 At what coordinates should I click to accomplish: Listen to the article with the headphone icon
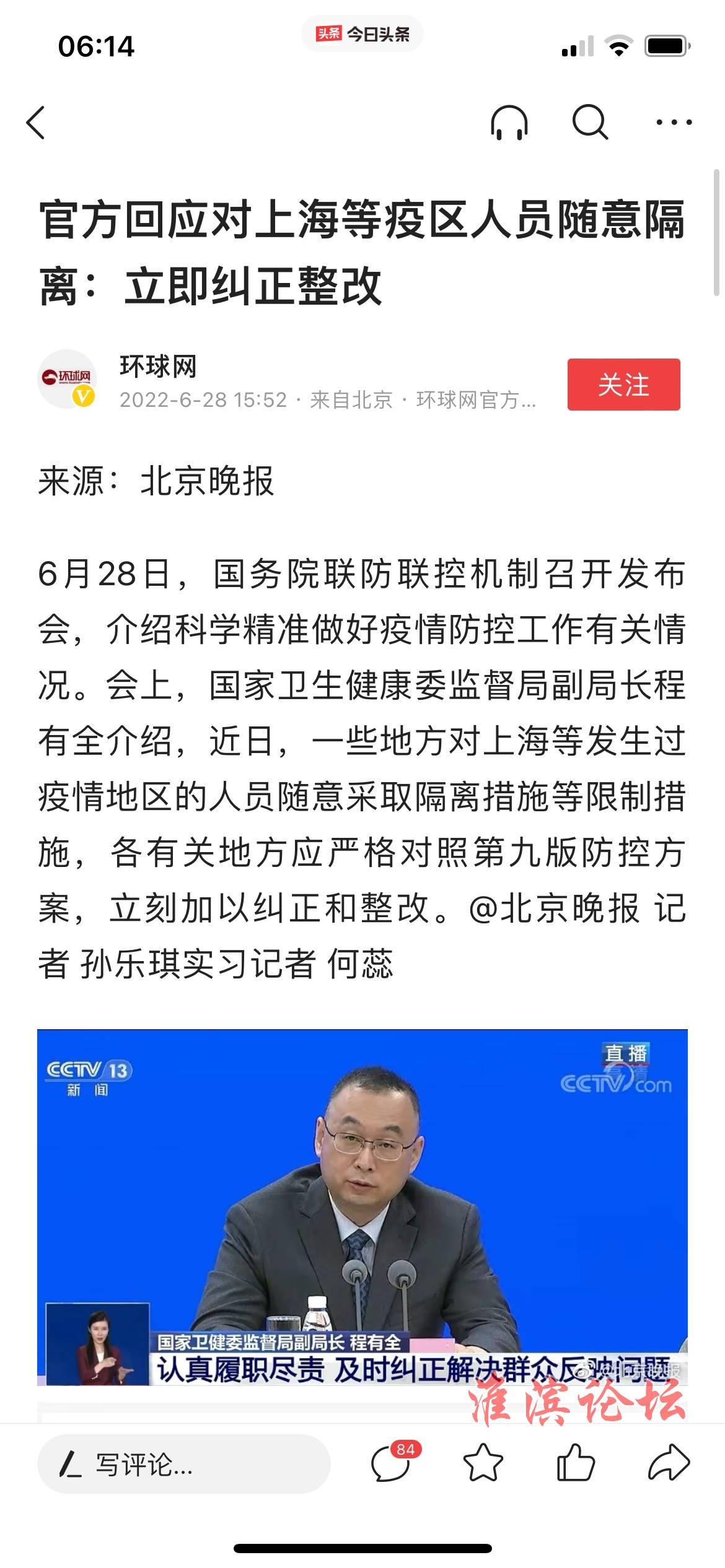coord(509,123)
